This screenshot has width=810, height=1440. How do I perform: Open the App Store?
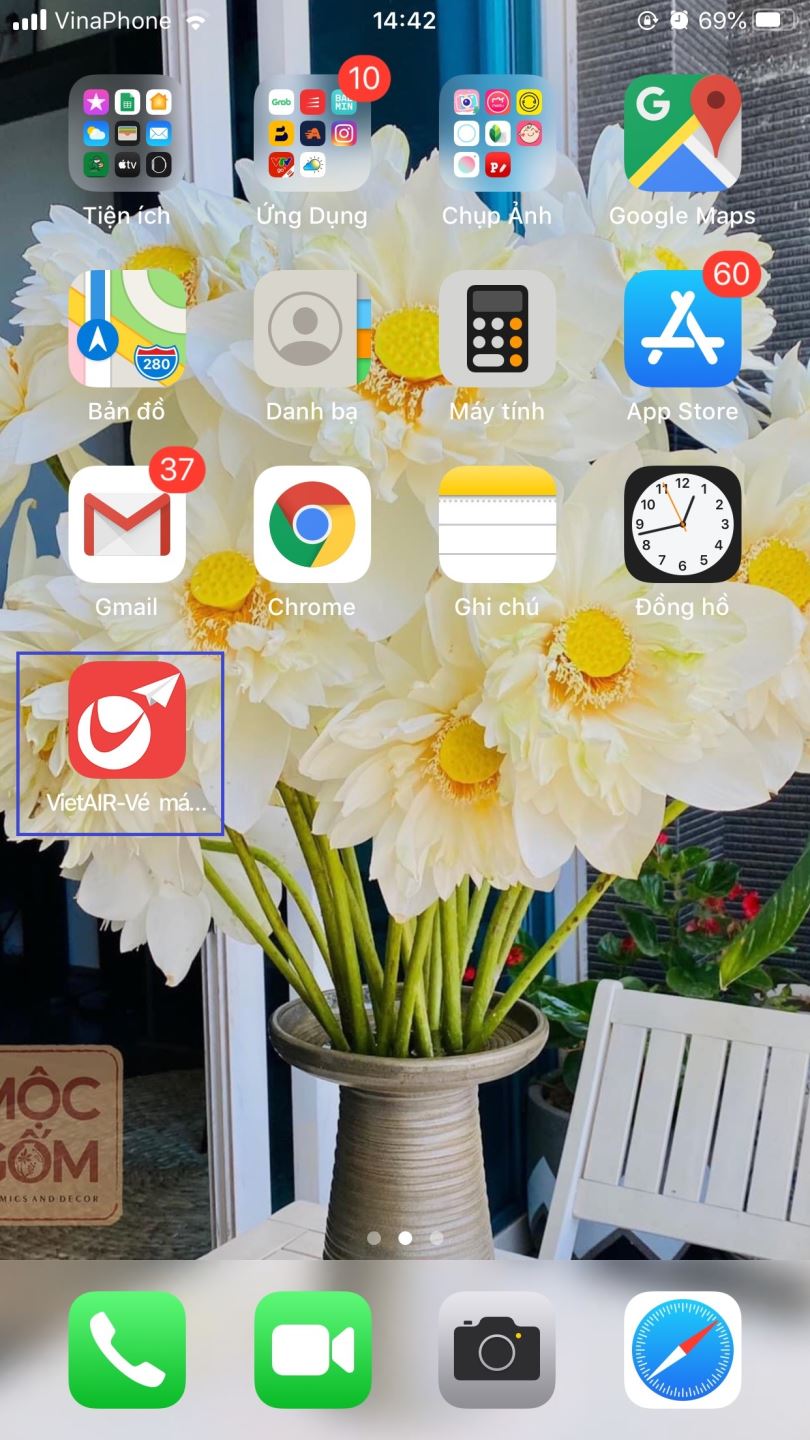(x=682, y=328)
